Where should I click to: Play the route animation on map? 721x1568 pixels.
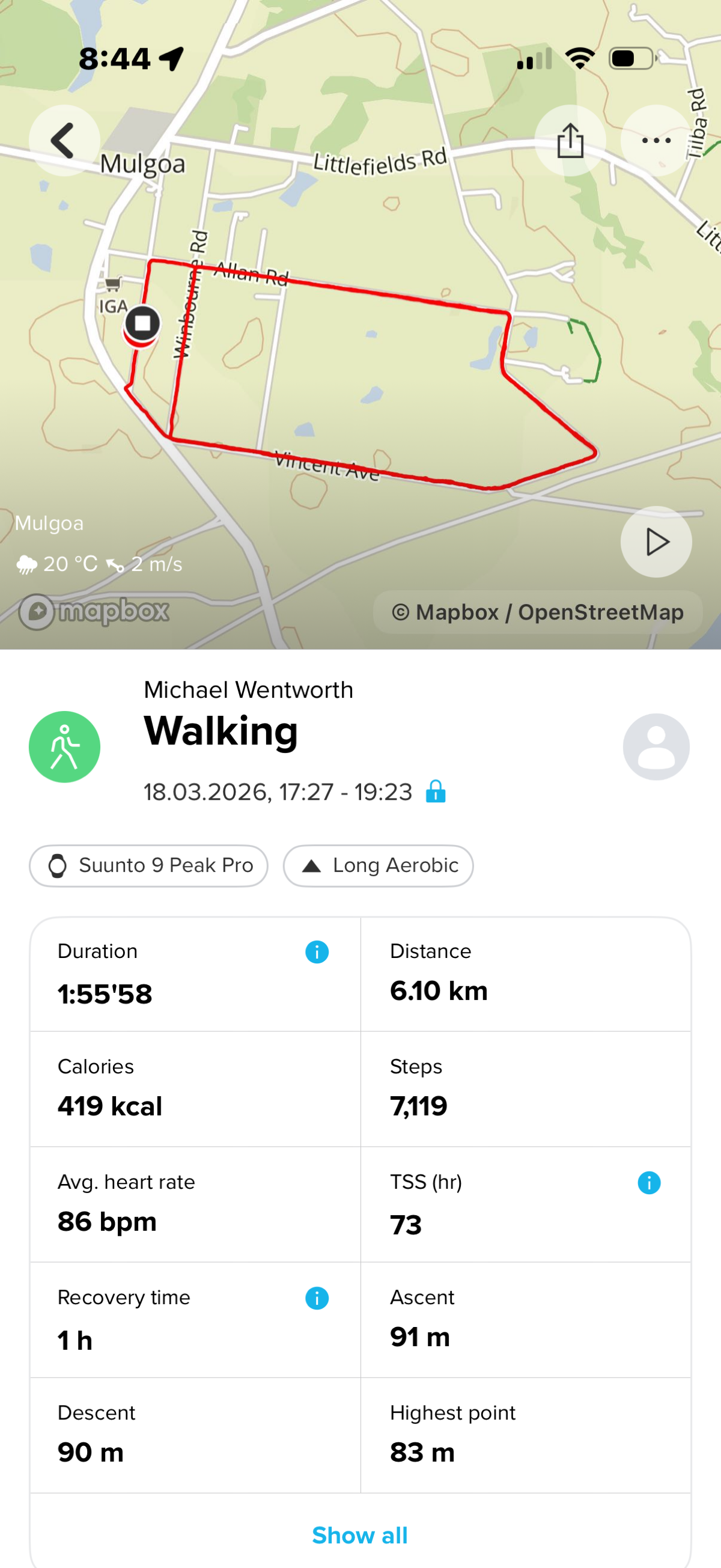tap(656, 541)
